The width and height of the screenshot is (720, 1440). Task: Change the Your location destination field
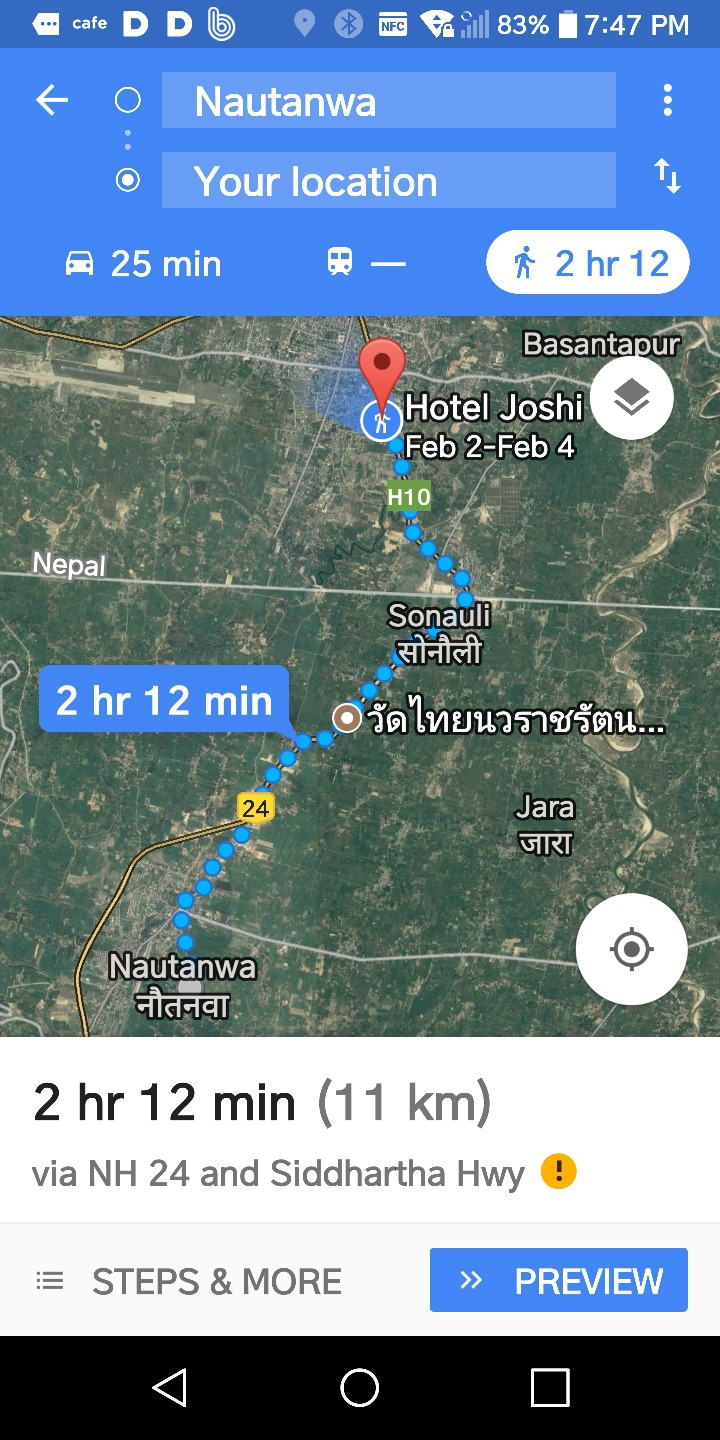389,181
